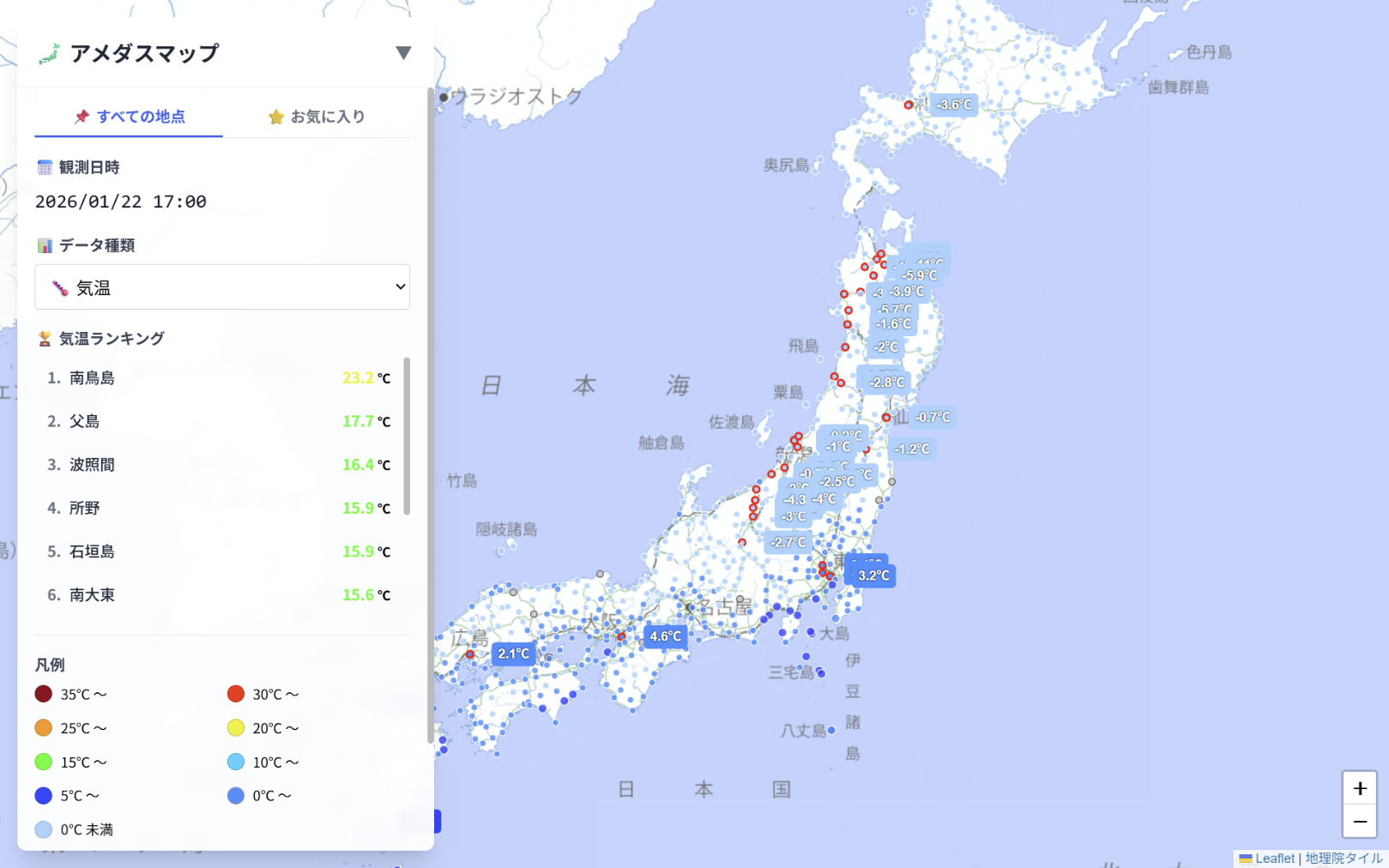Image resolution: width=1389 pixels, height=868 pixels.
Task: Zoom in the map
Action: click(x=1360, y=788)
